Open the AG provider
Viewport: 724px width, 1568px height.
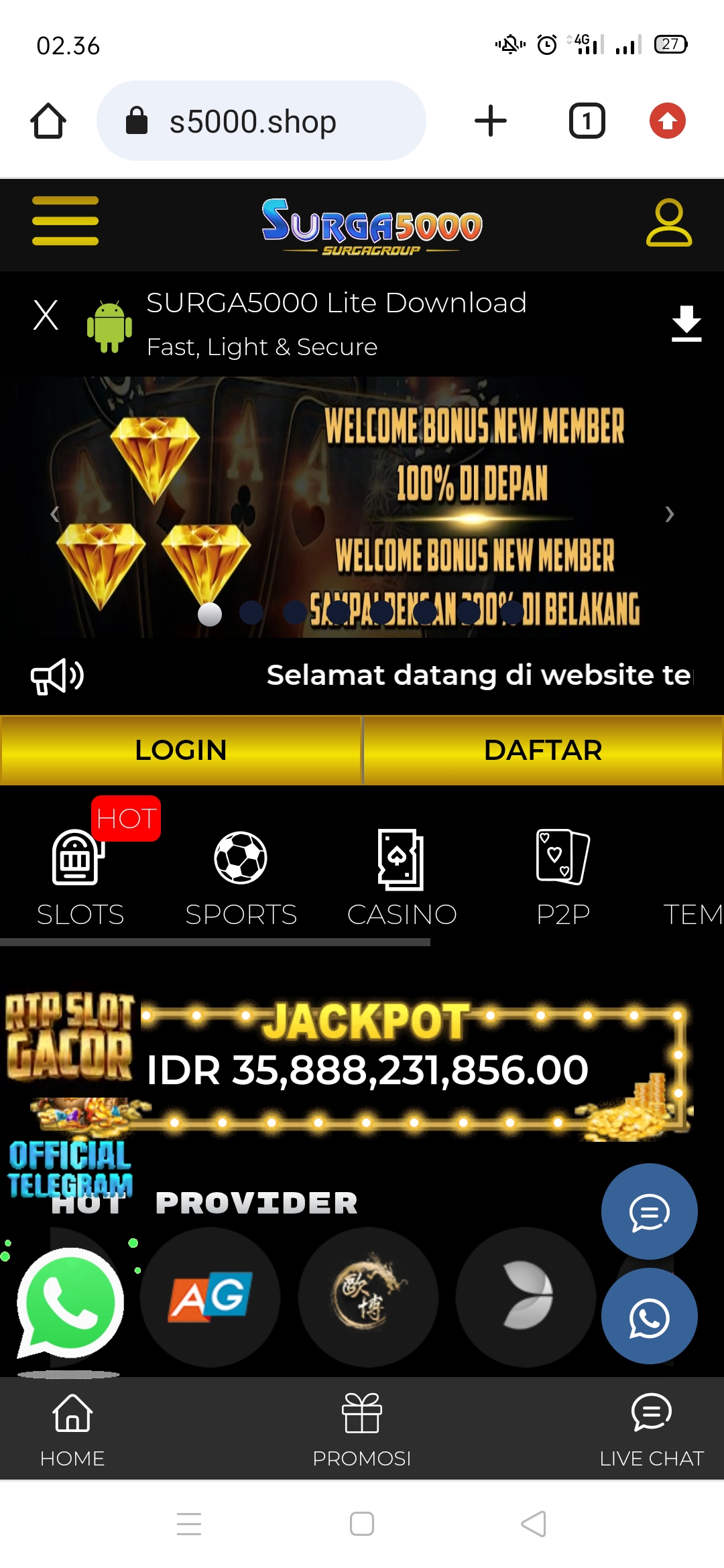[x=210, y=1297]
